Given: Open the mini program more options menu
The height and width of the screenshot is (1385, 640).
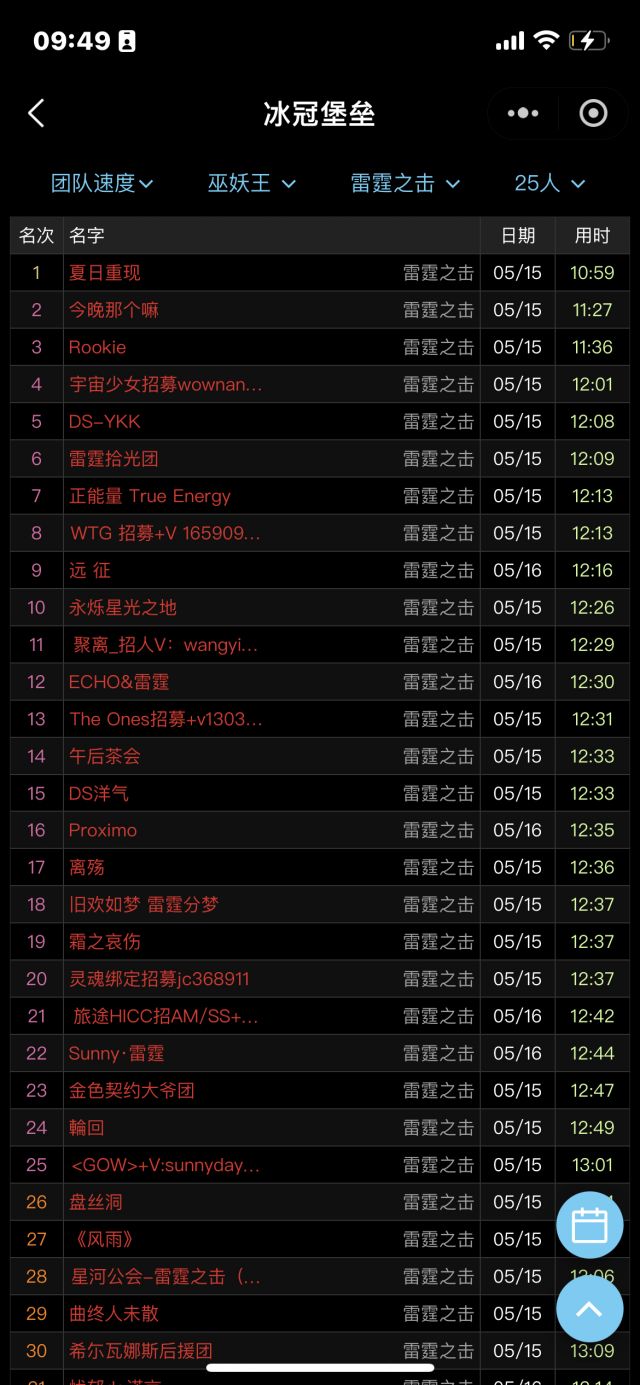Looking at the screenshot, I should coord(523,113).
